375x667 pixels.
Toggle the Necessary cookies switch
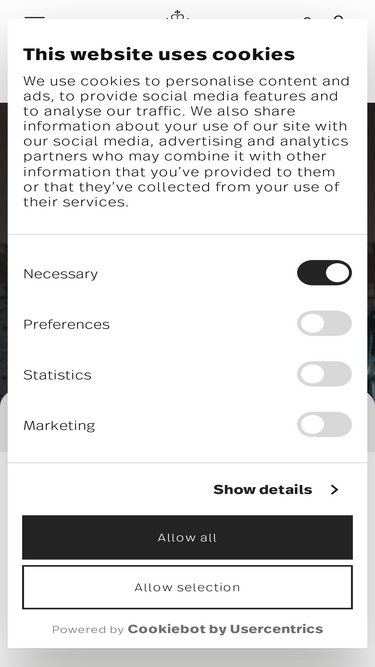click(x=324, y=273)
